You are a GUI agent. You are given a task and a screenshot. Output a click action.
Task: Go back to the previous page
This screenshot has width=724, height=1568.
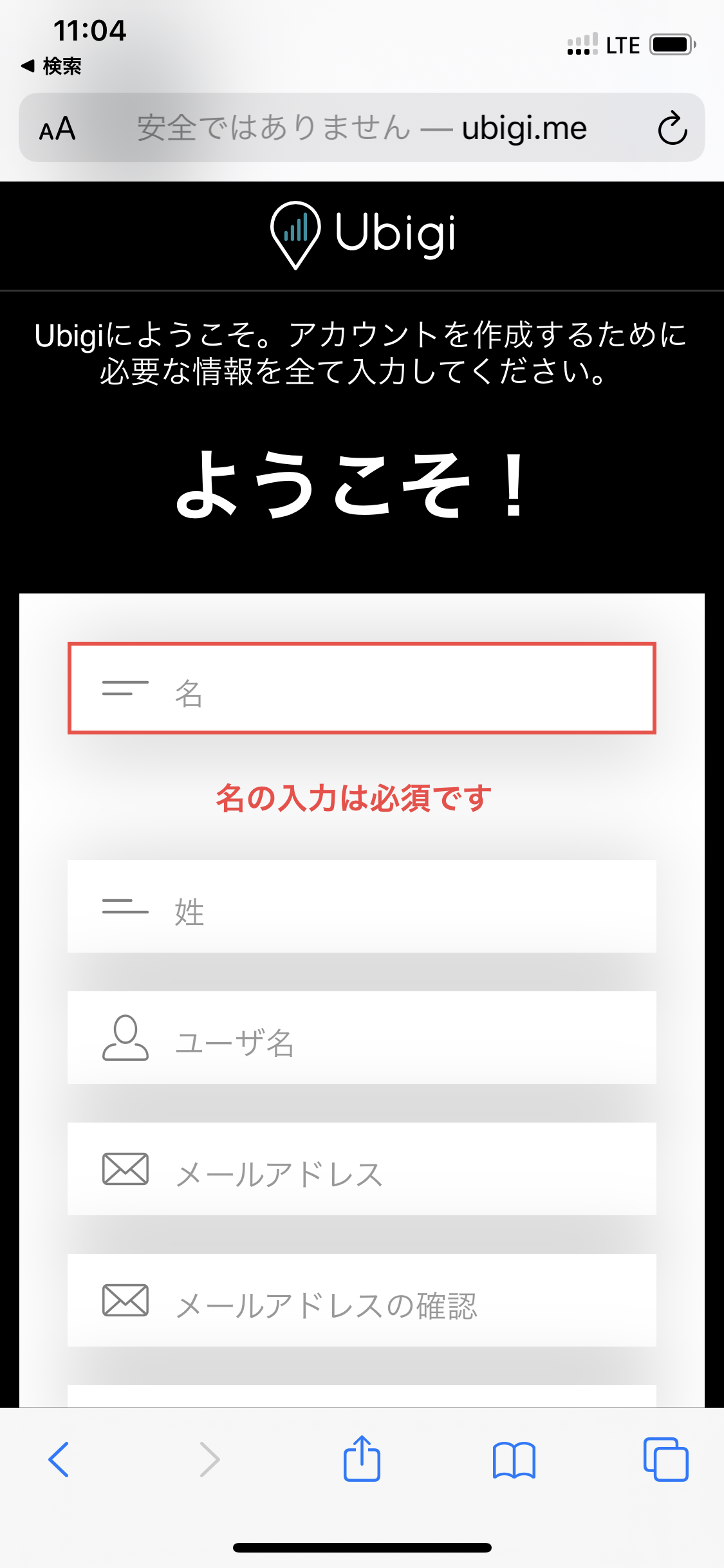[59, 1459]
